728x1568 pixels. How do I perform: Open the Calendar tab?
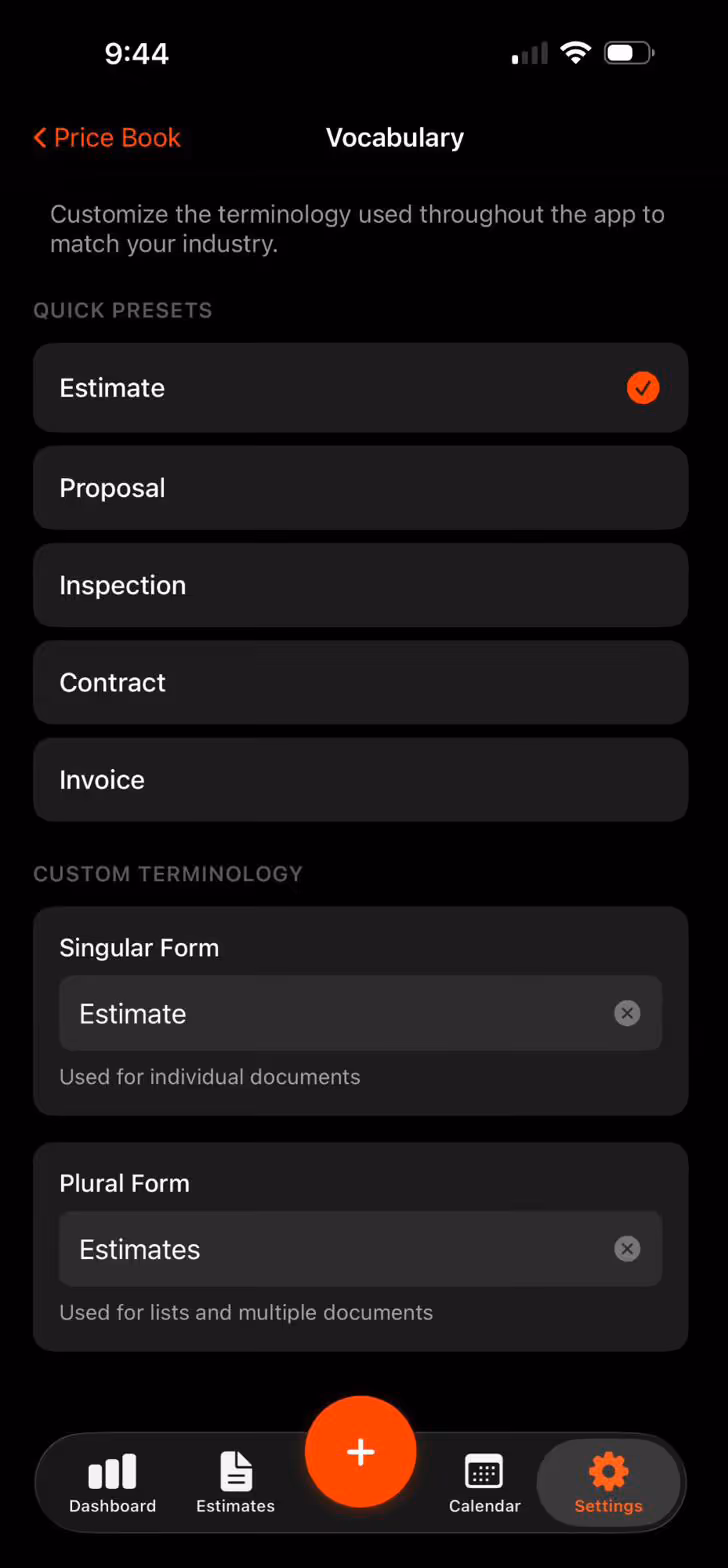coord(485,1484)
